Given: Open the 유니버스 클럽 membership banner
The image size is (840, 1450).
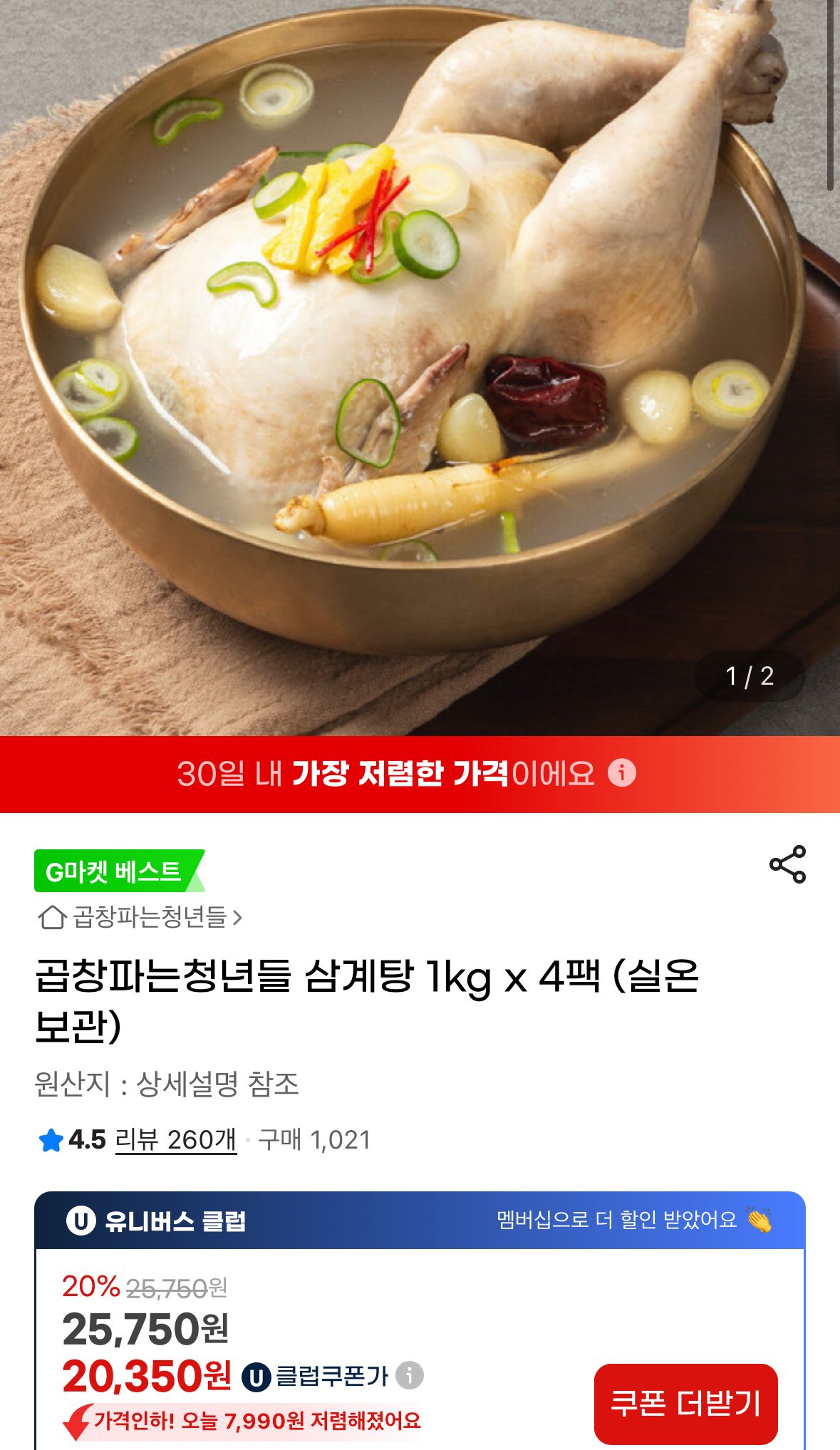Looking at the screenshot, I should [x=420, y=1221].
